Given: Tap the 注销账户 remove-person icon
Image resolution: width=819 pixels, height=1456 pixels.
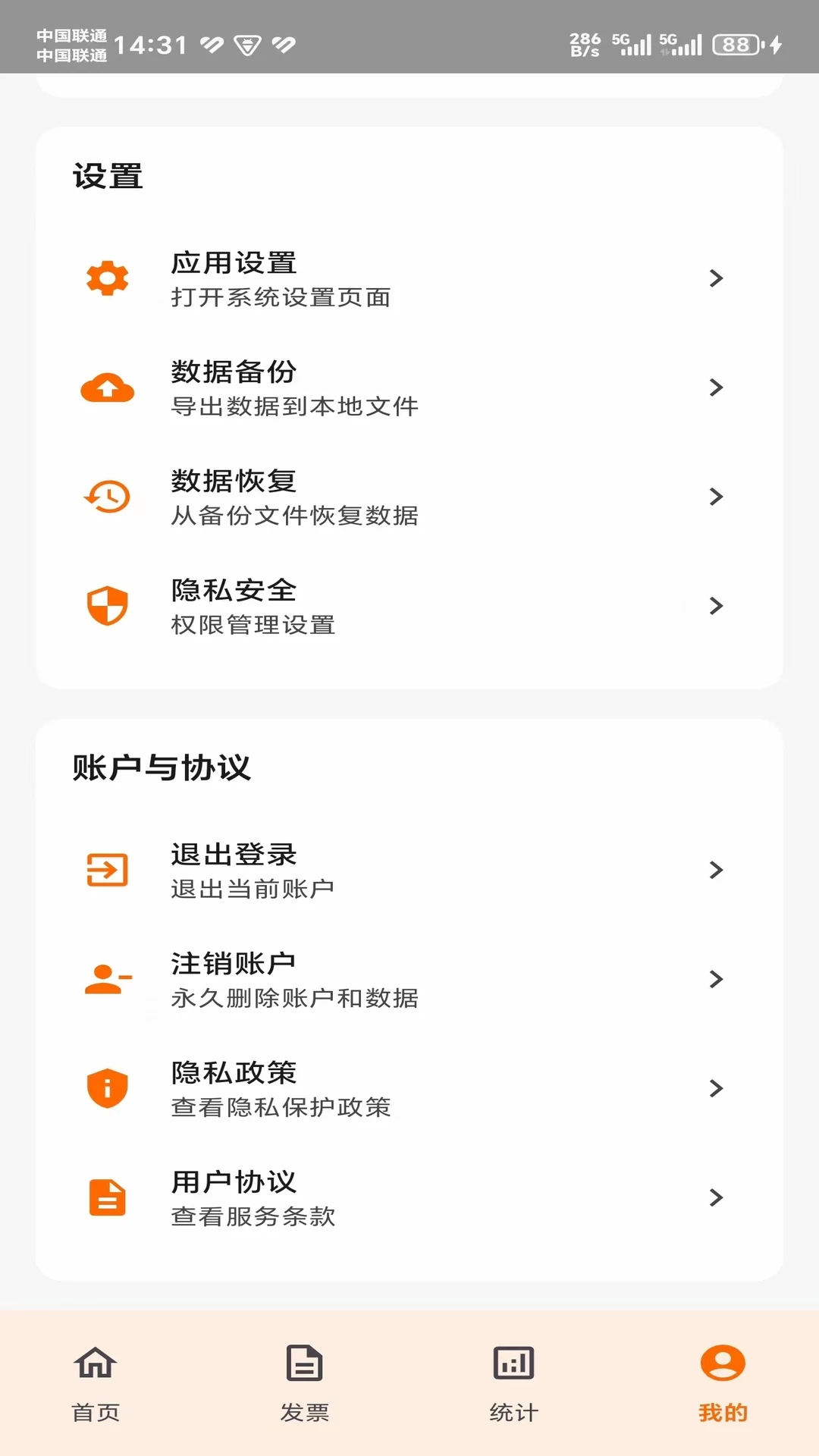Looking at the screenshot, I should point(107,979).
